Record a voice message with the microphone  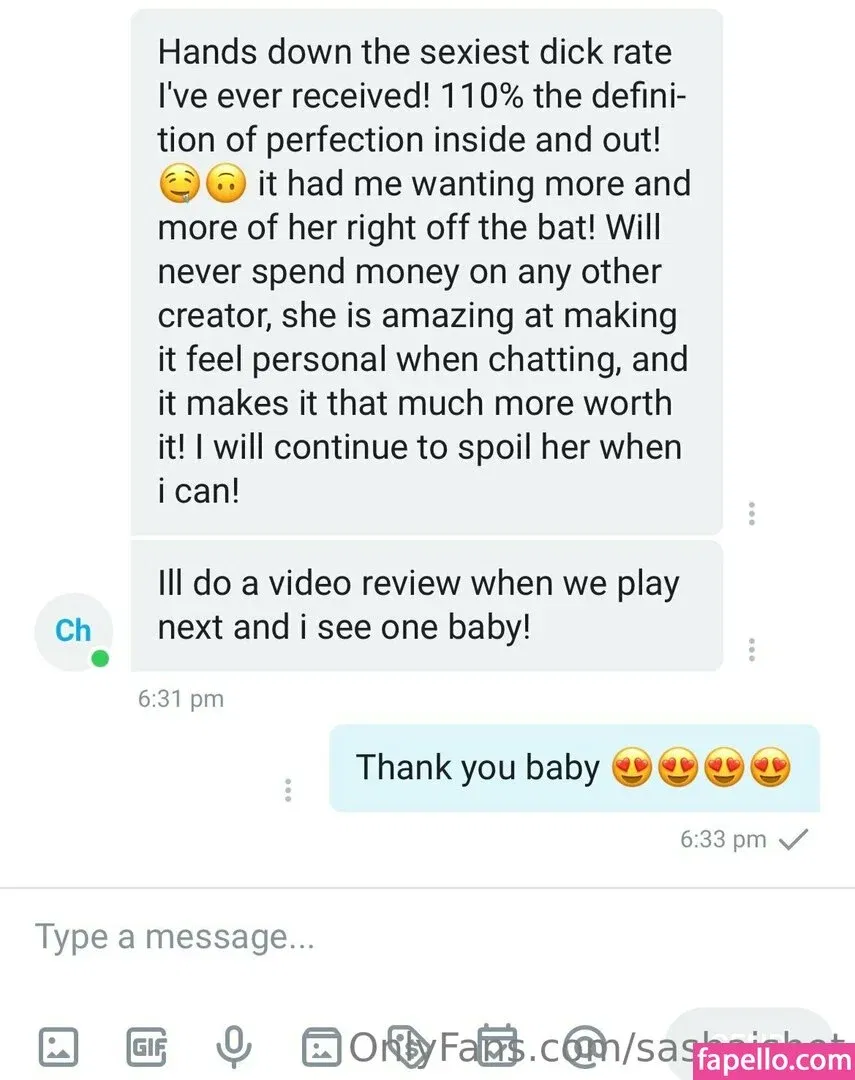coord(233,1046)
